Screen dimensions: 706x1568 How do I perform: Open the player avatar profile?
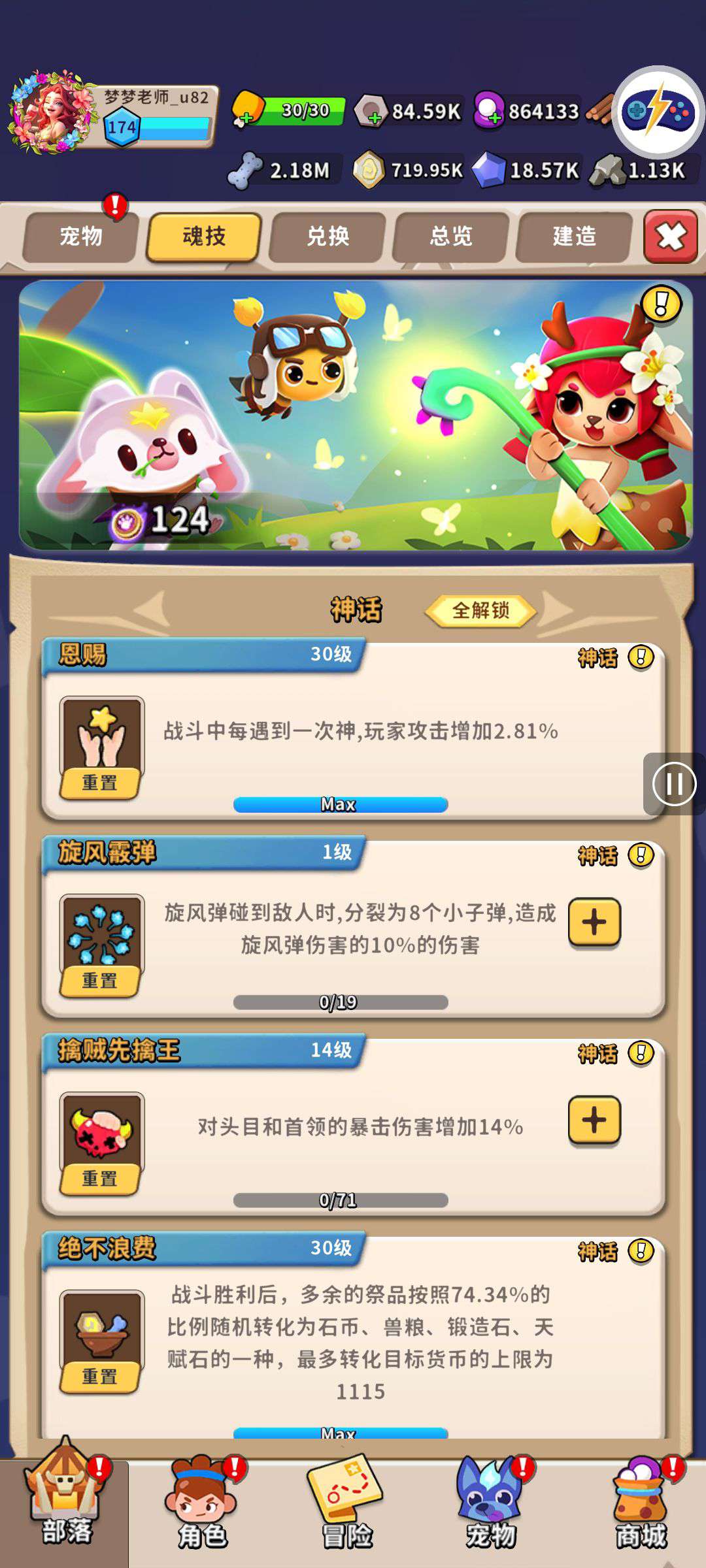click(52, 112)
